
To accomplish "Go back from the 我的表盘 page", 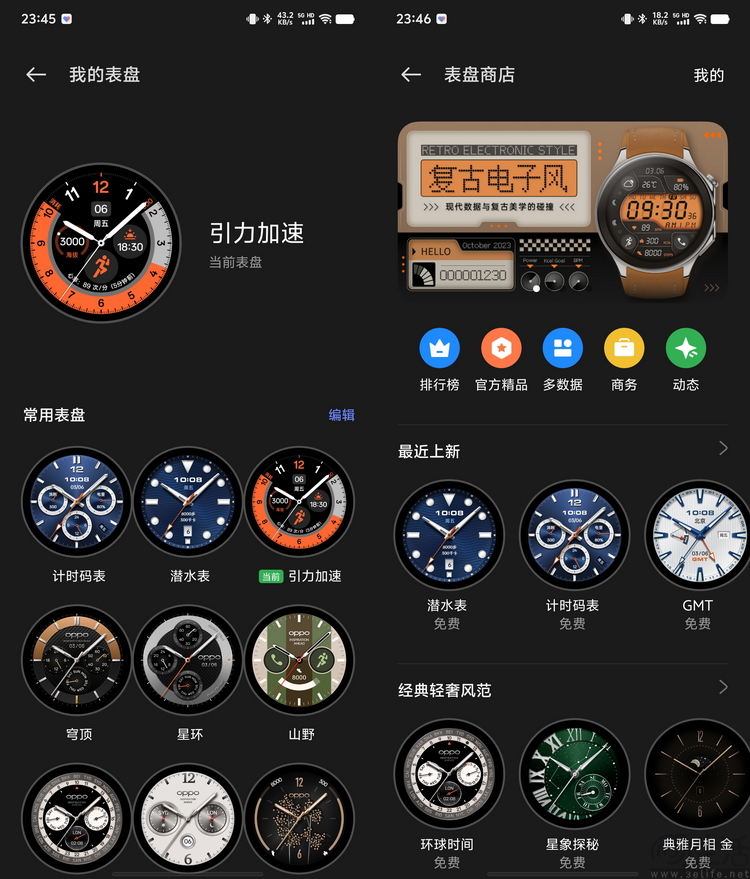I will click(x=36, y=75).
